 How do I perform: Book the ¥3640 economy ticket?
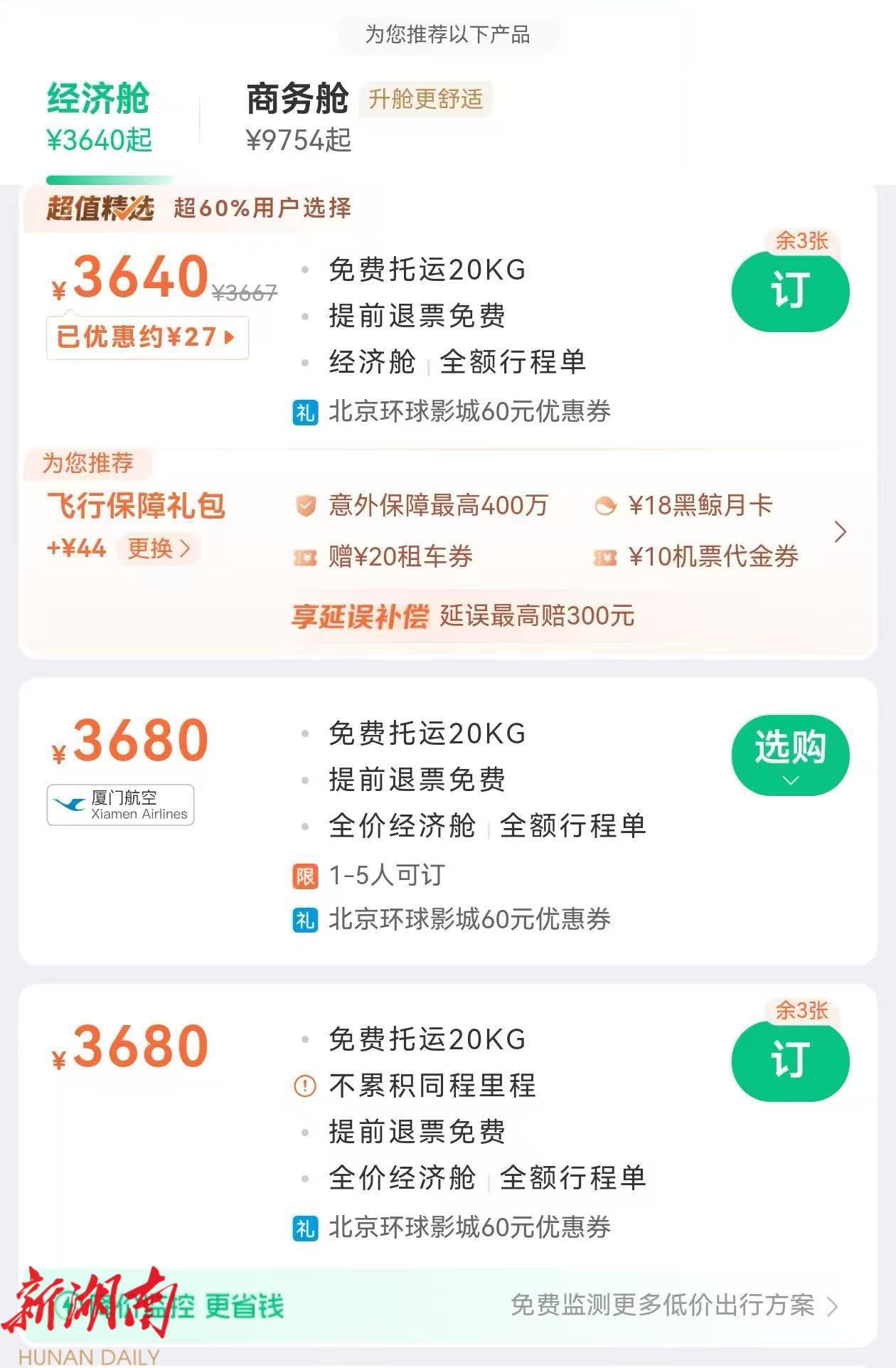pos(790,290)
